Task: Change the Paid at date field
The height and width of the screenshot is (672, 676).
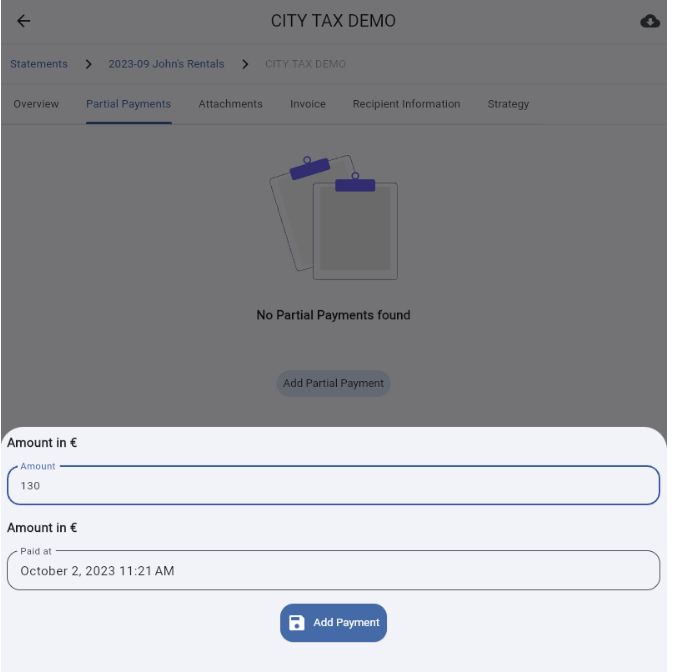Action: click(x=333, y=571)
